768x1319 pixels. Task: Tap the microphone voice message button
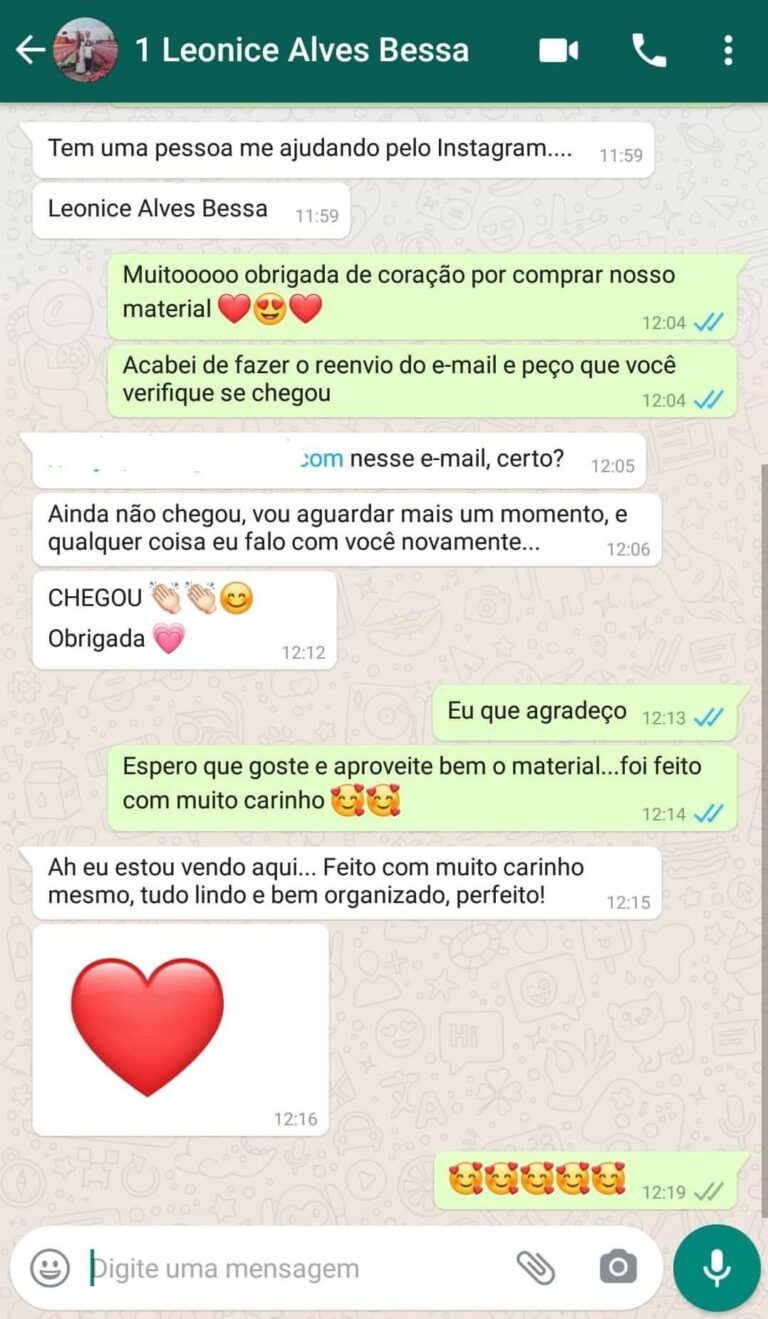coord(716,1268)
